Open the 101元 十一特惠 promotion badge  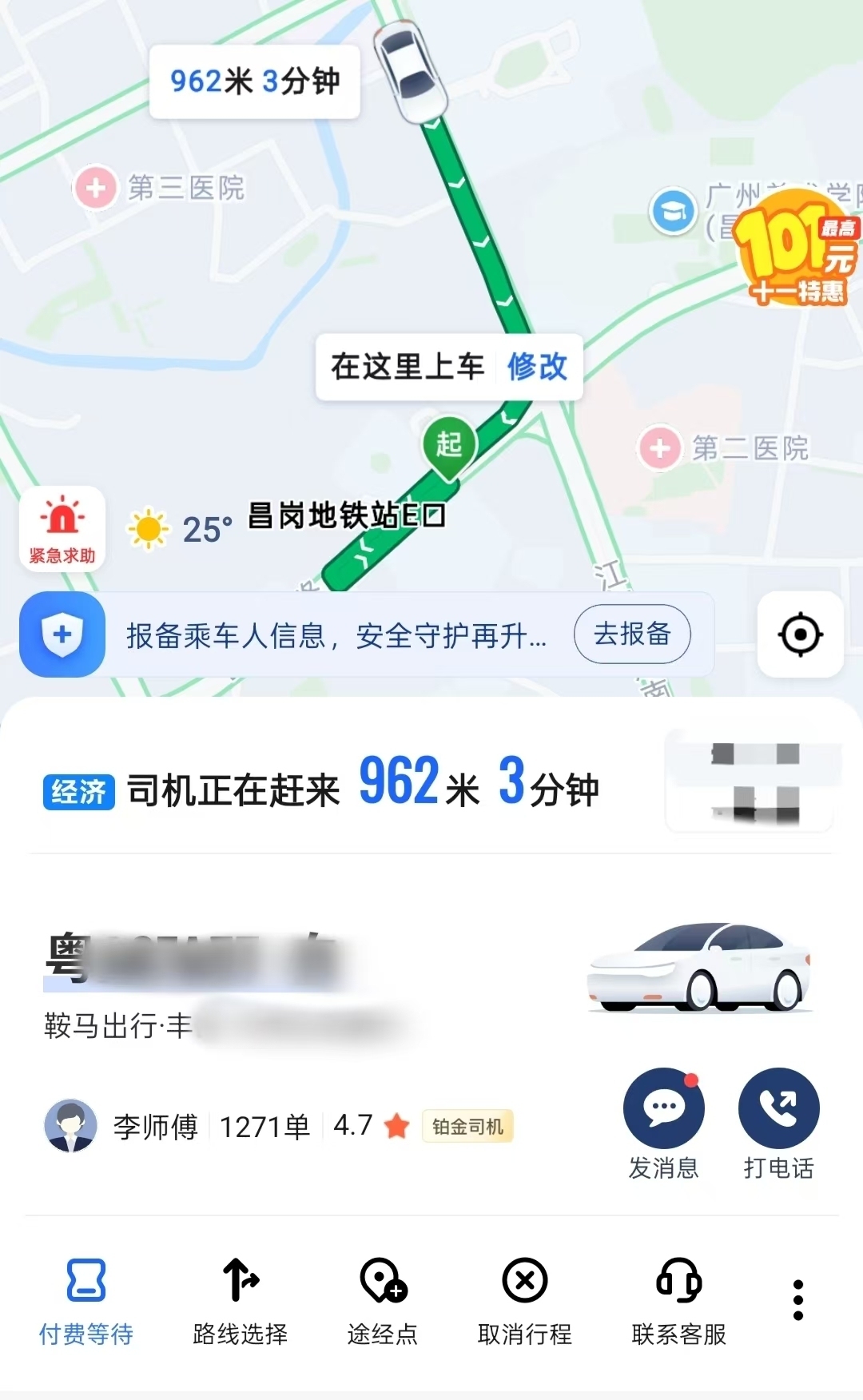[797, 249]
